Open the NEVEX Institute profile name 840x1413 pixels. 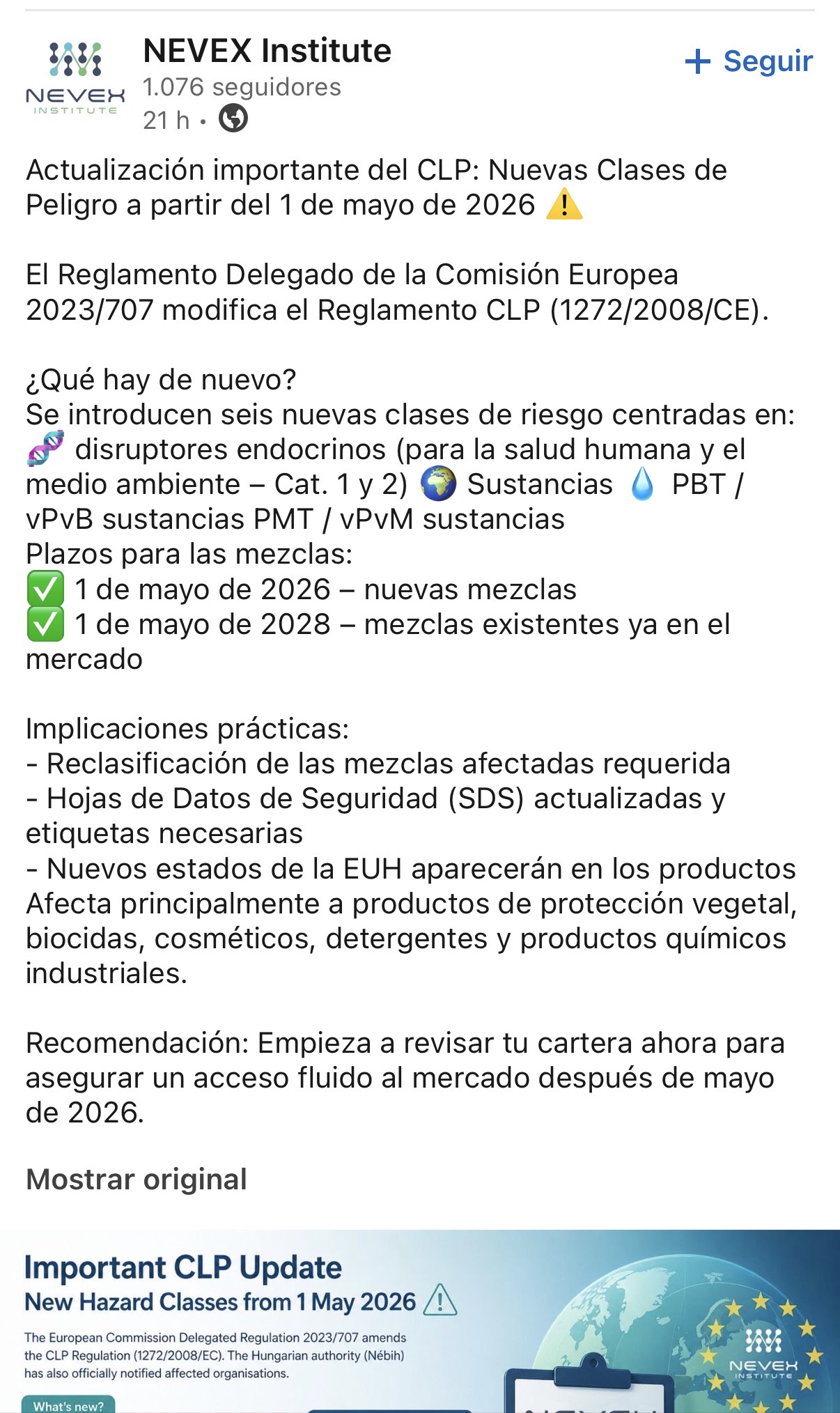267,51
